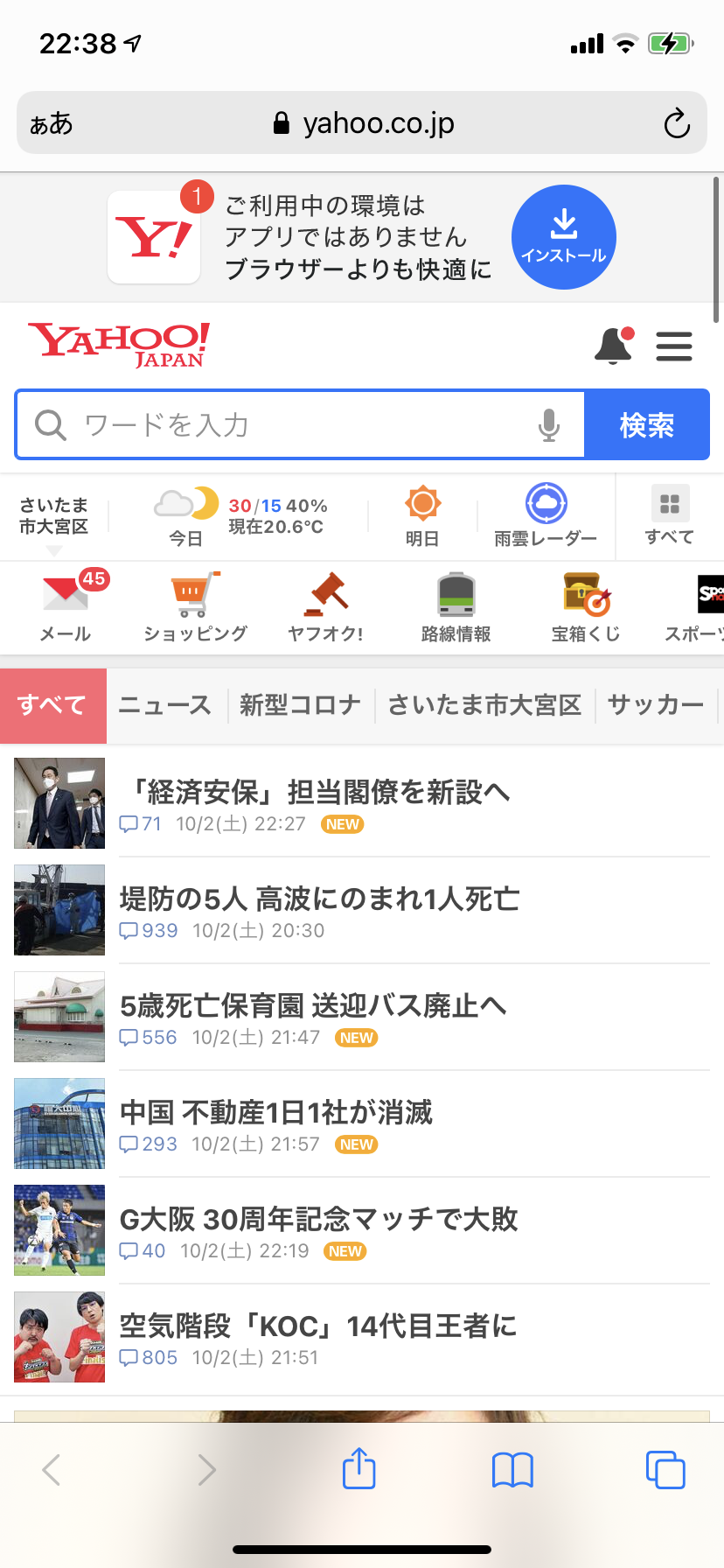The height and width of the screenshot is (1568, 724).
Task: Switch to the 新型コロナ tab
Action: point(300,705)
